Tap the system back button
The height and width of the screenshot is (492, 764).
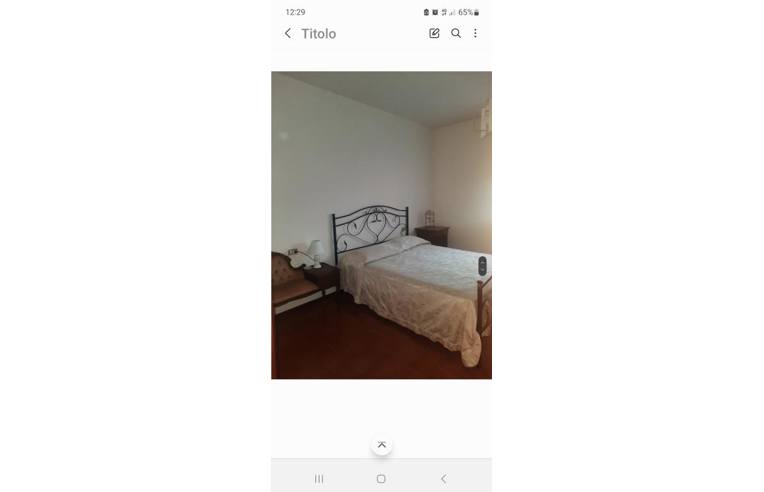coord(444,479)
